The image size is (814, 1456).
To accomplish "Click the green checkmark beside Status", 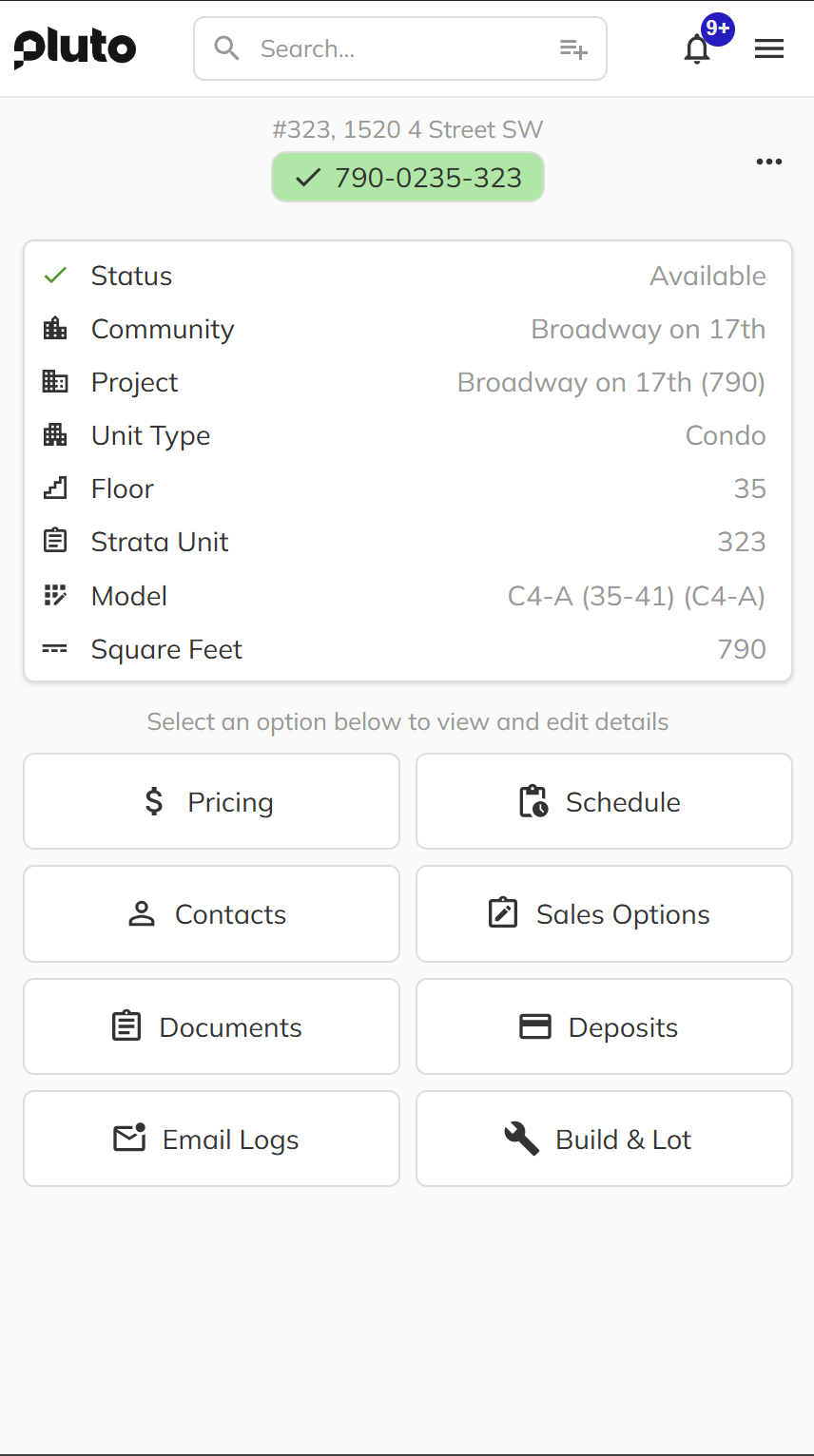I will tap(55, 276).
